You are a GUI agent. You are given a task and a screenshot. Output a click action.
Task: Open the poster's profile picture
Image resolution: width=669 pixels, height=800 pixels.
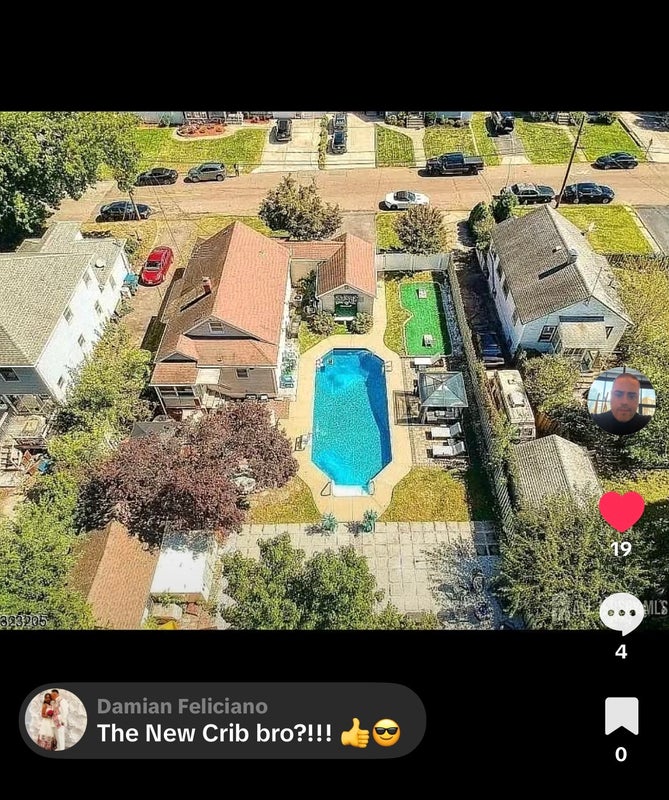click(x=621, y=402)
